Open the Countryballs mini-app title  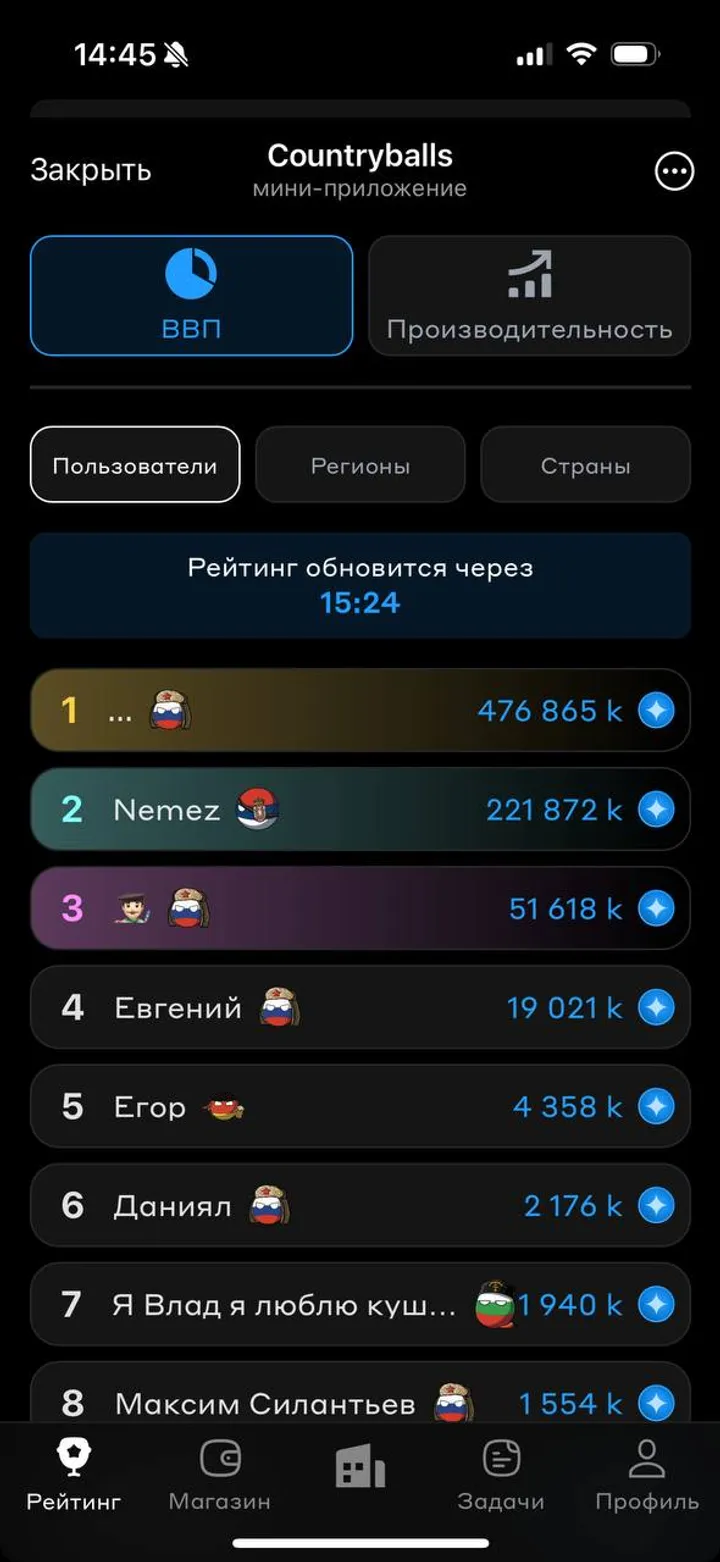point(359,156)
